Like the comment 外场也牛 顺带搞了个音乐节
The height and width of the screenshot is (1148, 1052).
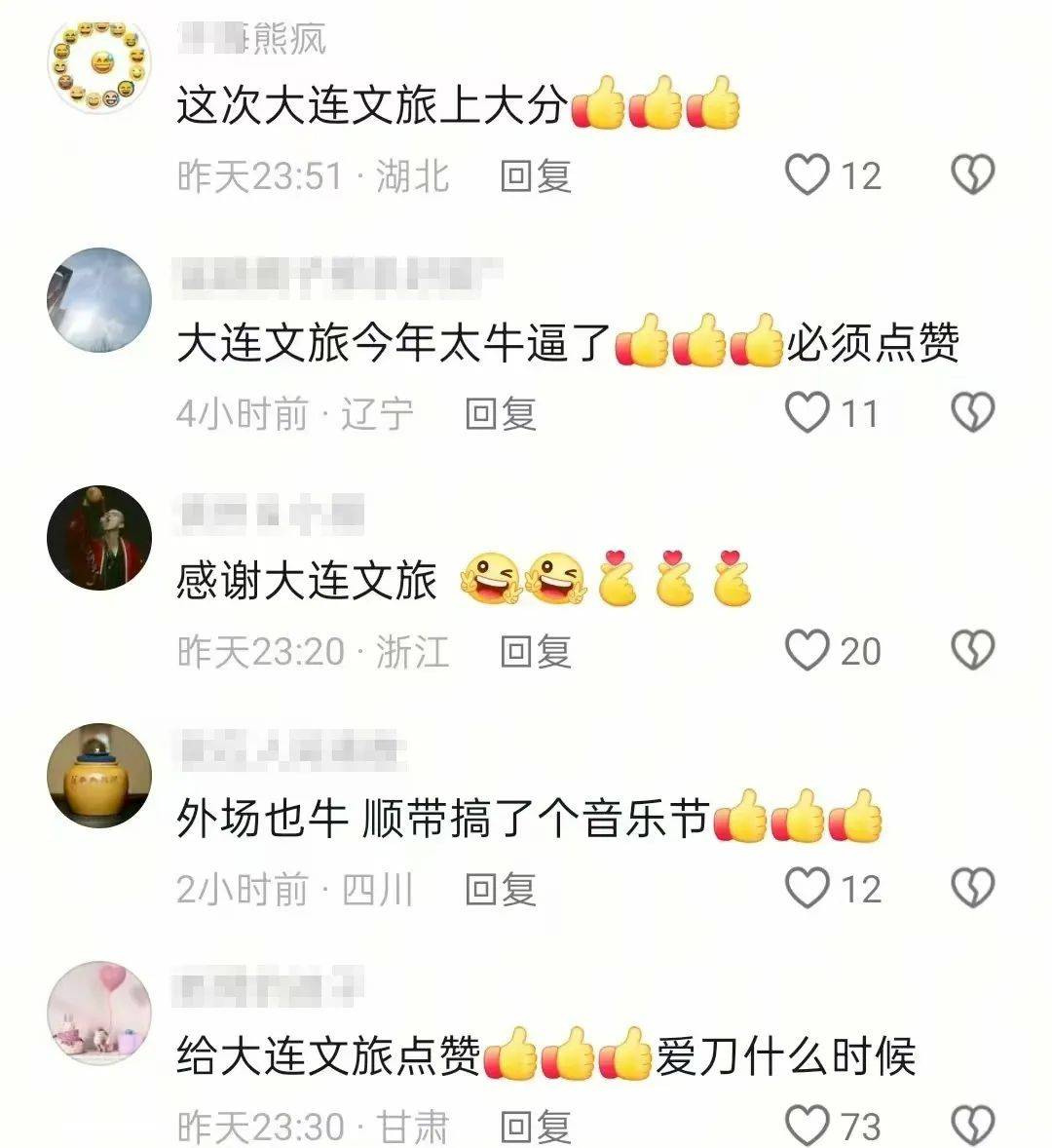(x=808, y=889)
